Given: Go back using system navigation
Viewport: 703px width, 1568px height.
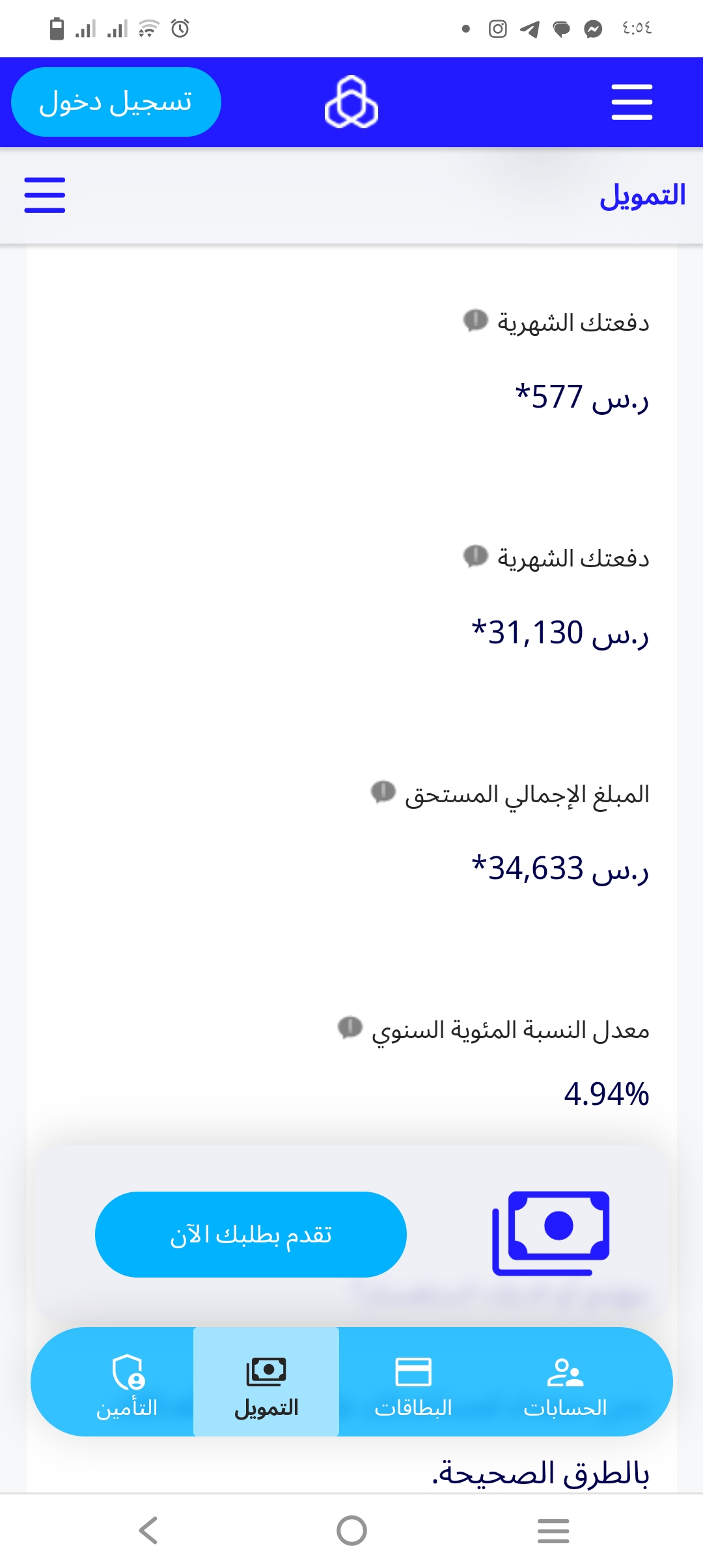Looking at the screenshot, I should coord(149,1530).
